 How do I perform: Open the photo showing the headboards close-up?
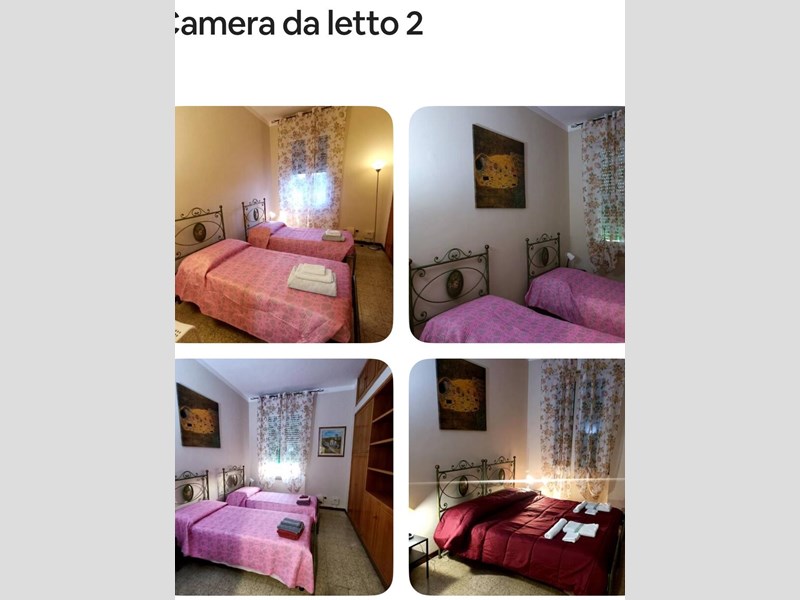click(516, 225)
